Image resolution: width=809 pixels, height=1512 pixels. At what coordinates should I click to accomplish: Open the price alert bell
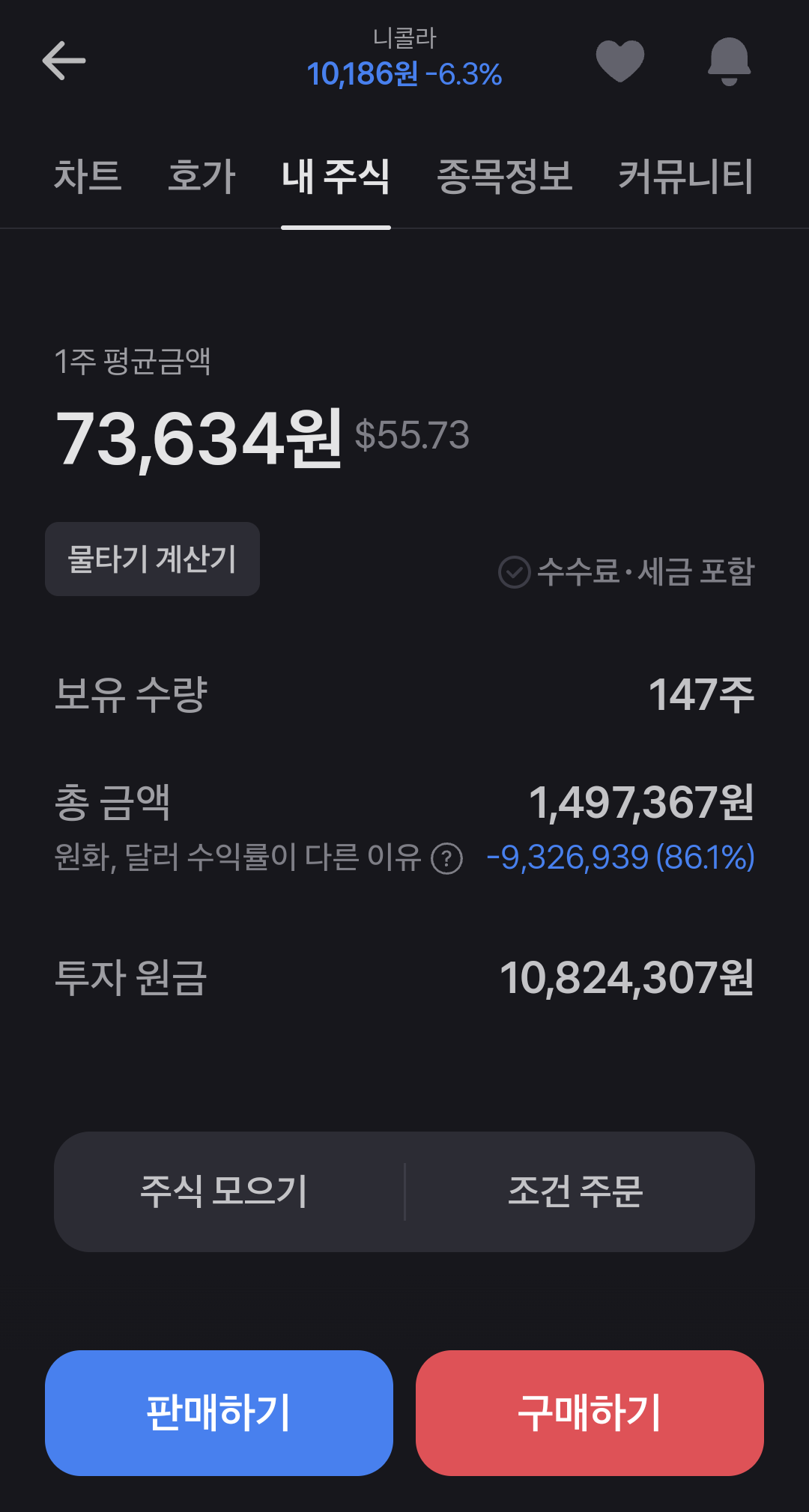pyautogui.click(x=729, y=61)
